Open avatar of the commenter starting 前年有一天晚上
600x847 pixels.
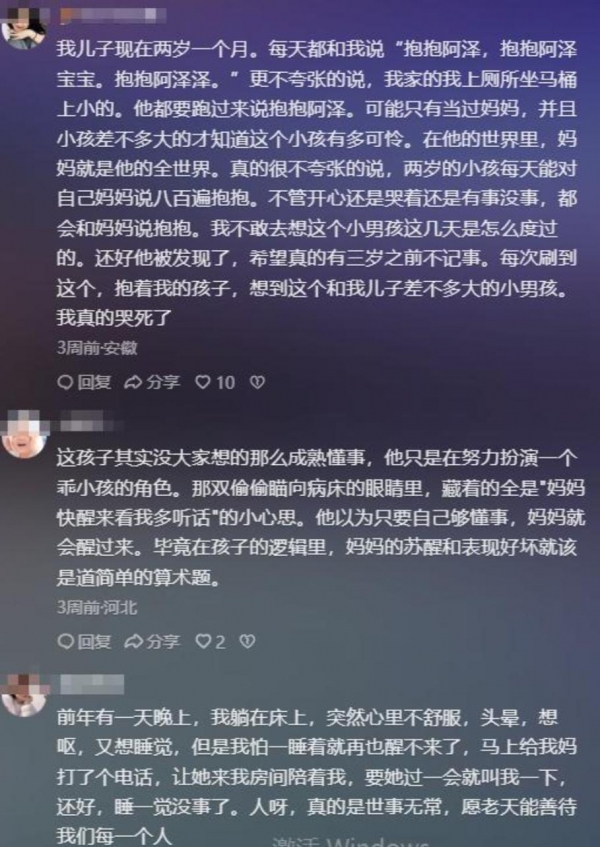(x=24, y=694)
